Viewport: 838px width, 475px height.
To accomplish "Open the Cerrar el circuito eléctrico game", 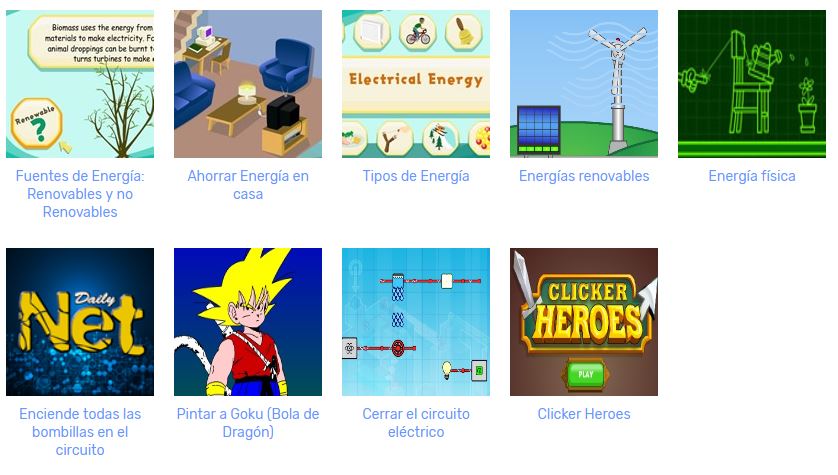I will 416,322.
